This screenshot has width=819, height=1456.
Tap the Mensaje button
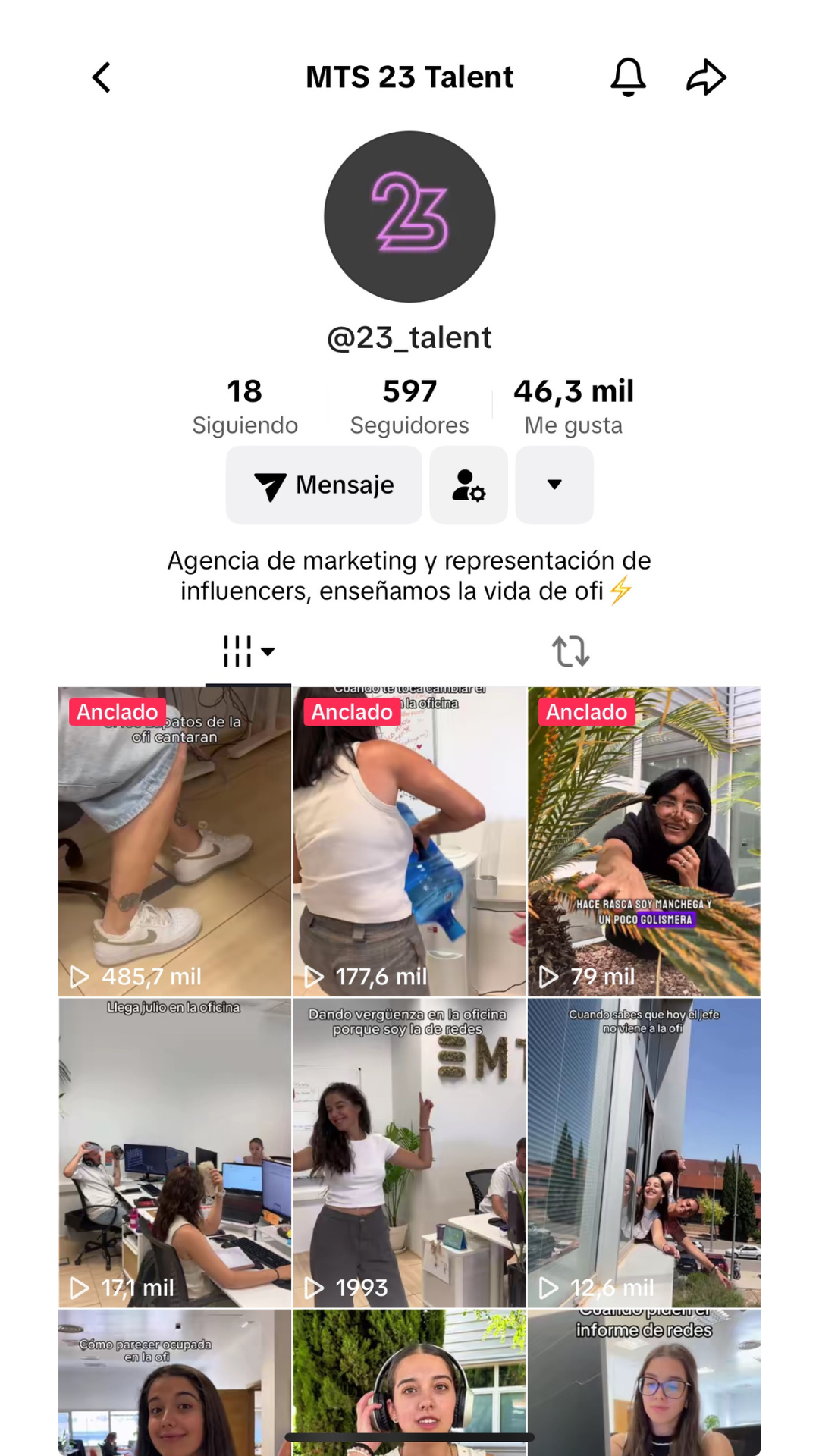tap(324, 485)
